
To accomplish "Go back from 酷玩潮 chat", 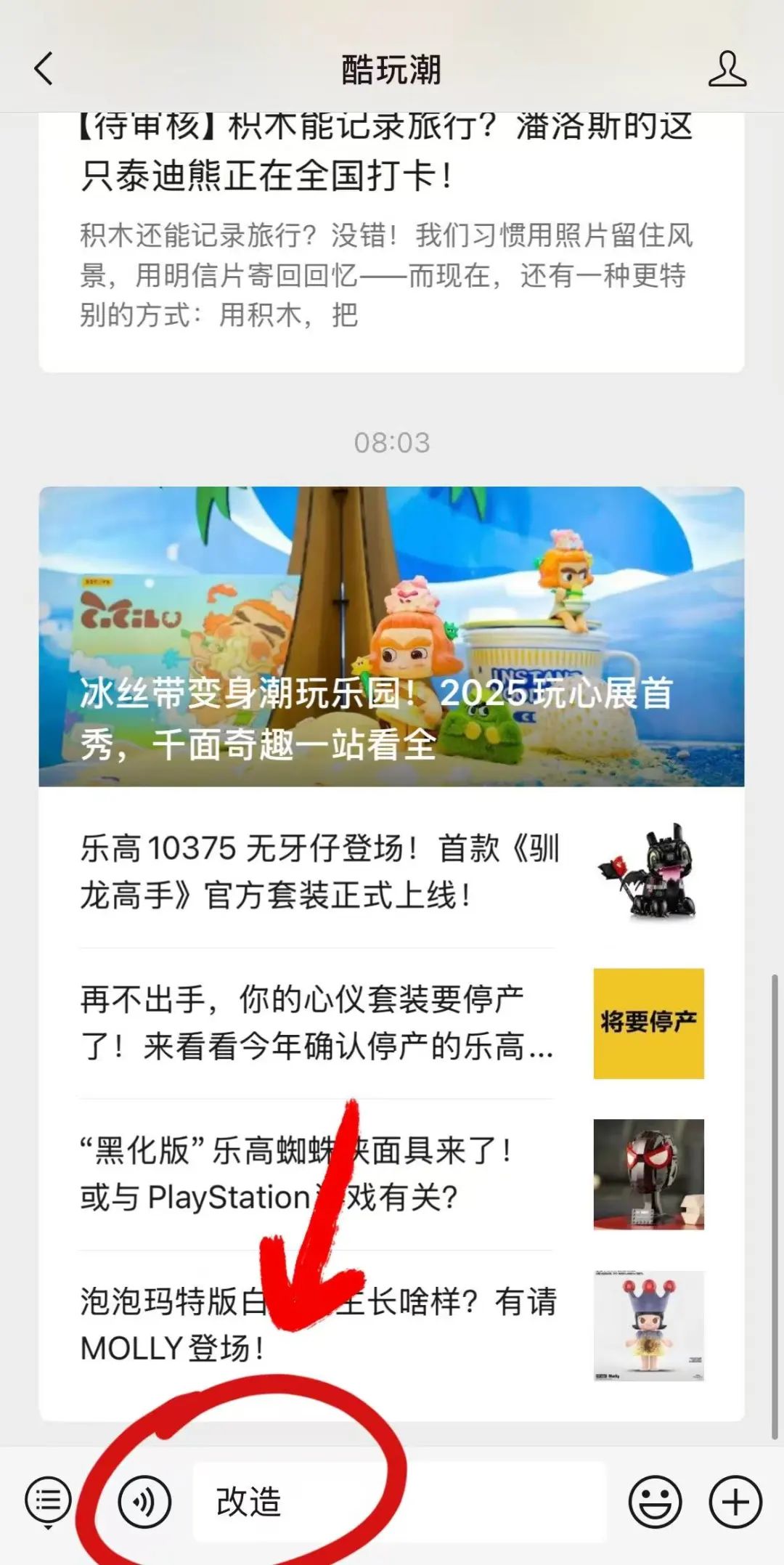I will (44, 70).
